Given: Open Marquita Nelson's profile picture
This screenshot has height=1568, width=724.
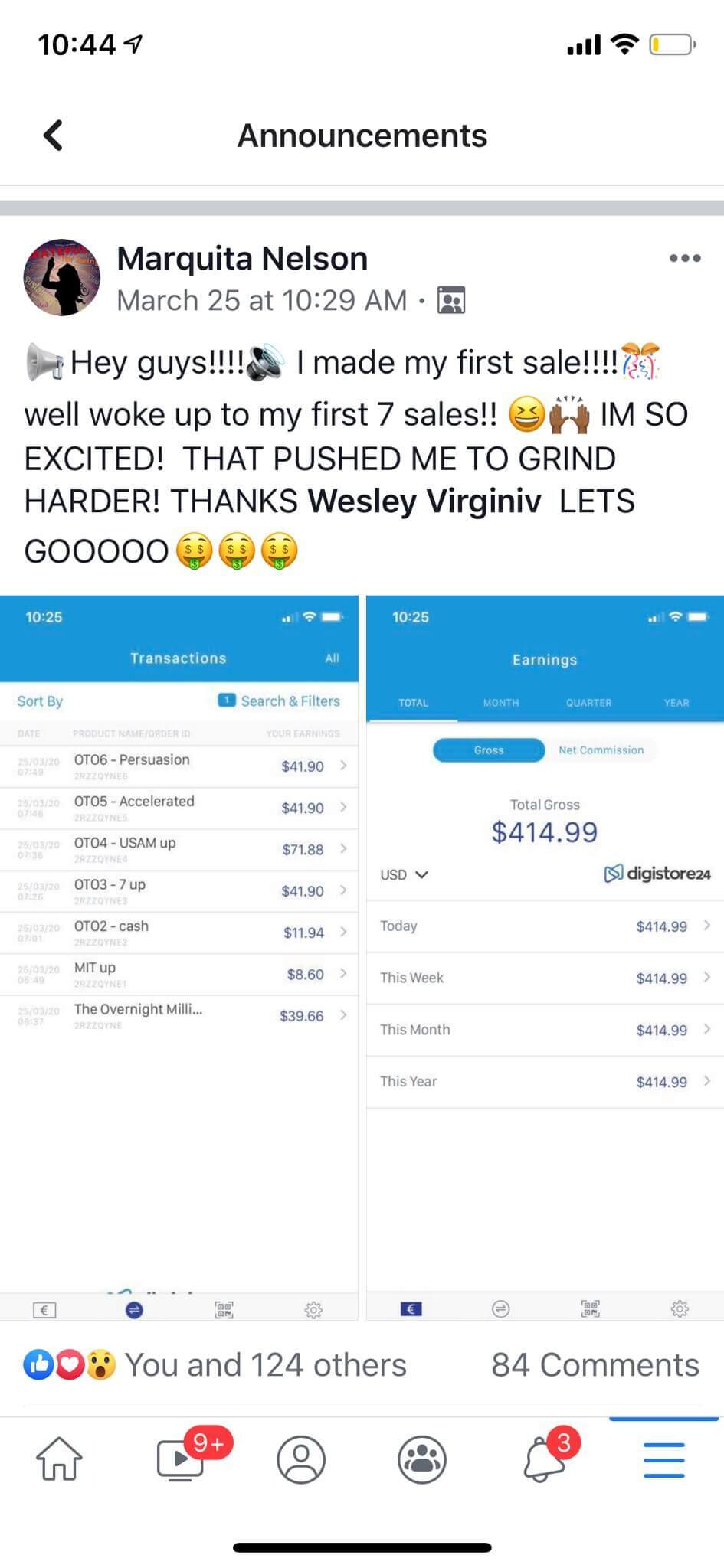Looking at the screenshot, I should coord(62,278).
